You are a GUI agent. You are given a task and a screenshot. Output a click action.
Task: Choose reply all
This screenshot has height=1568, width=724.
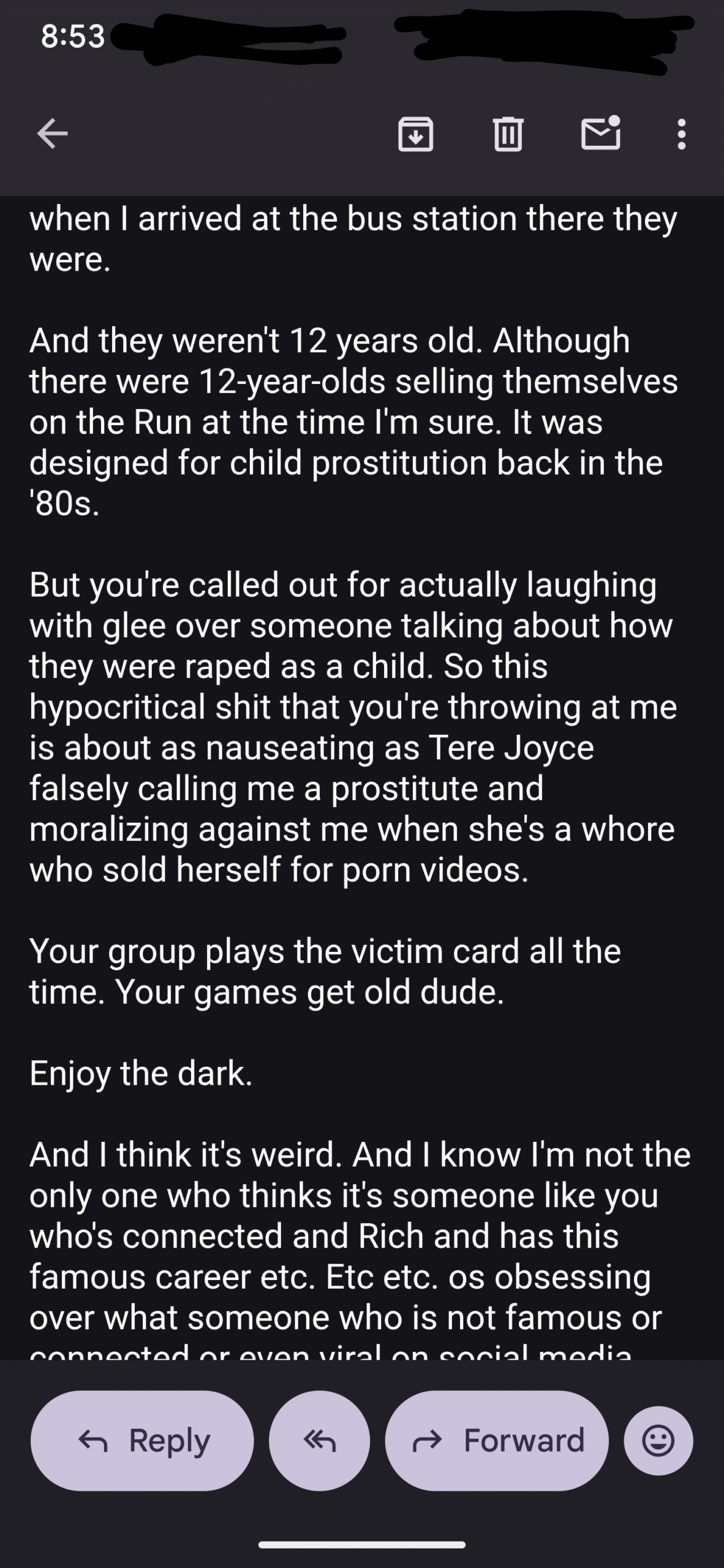point(319,1440)
